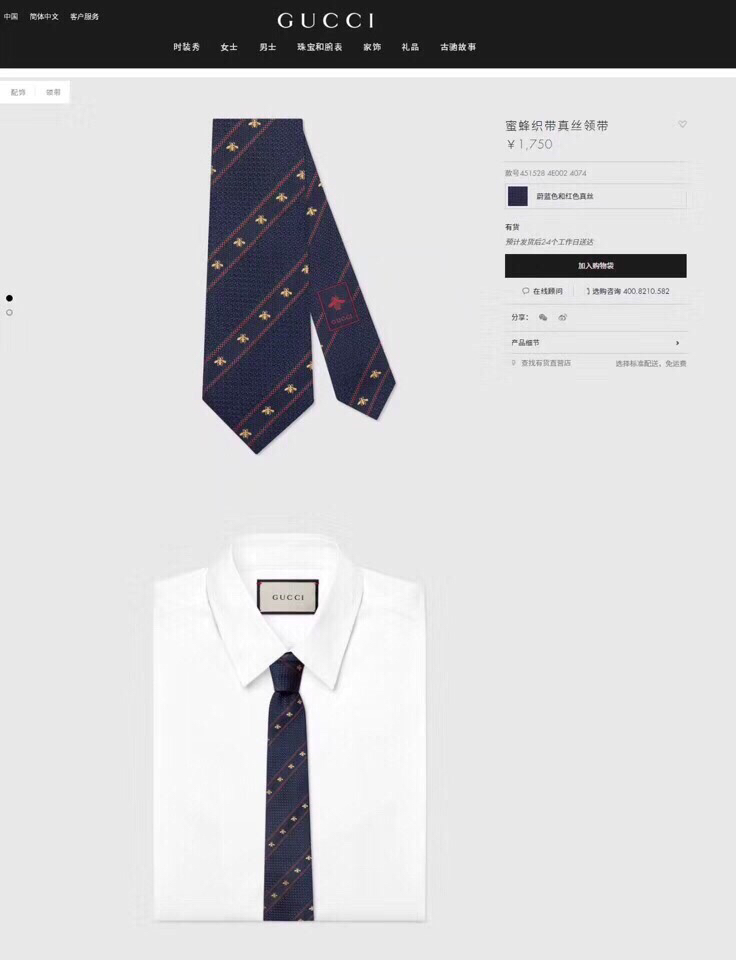Open 古驰故事 page
This screenshot has height=960, width=736.
[x=458, y=47]
